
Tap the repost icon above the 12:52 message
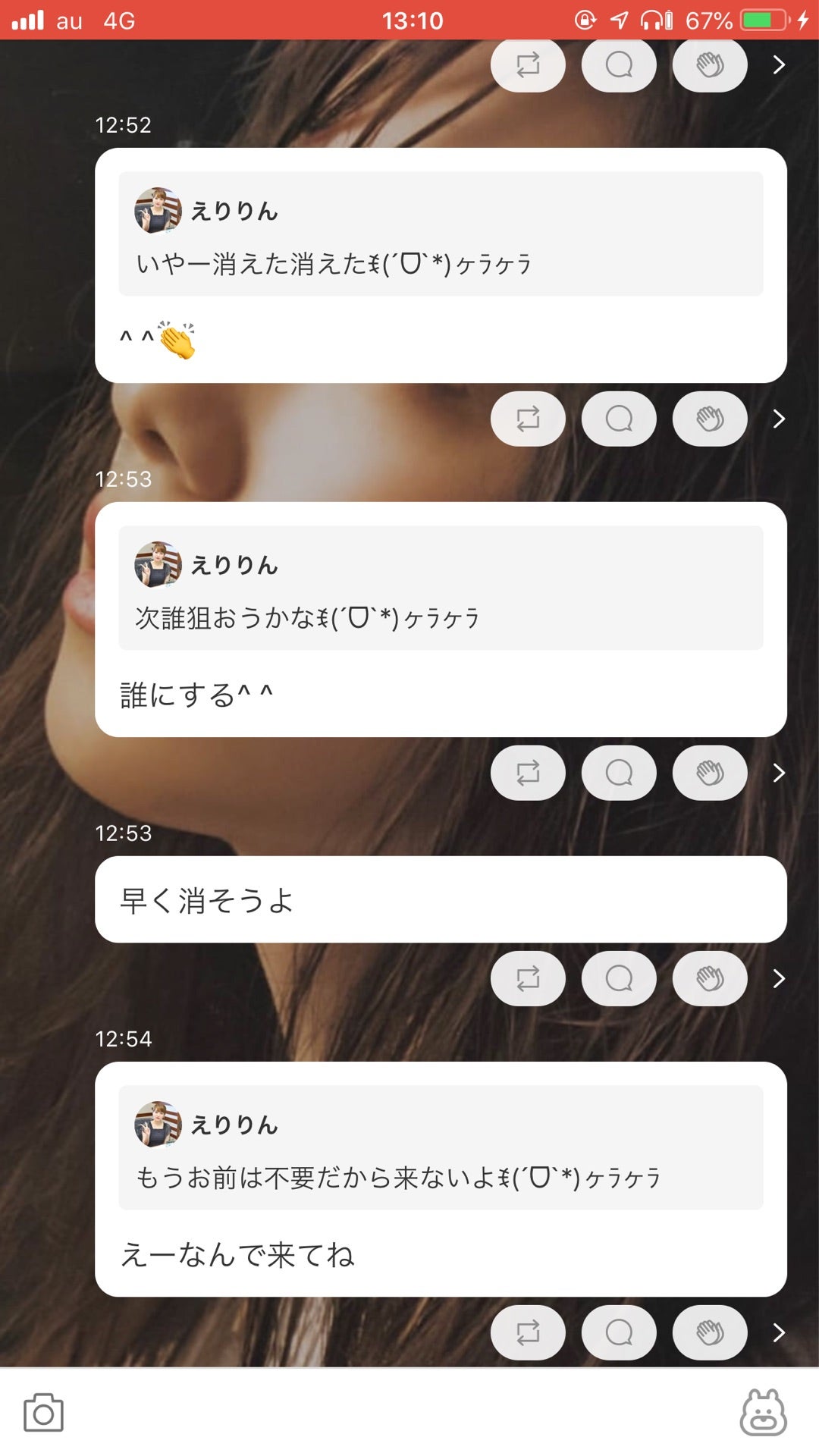click(x=528, y=65)
